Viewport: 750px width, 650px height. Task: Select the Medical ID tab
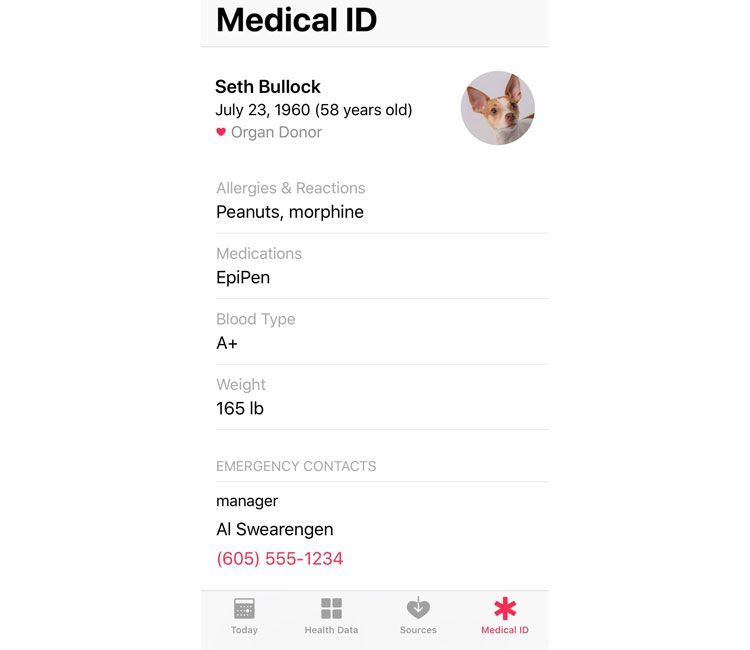tap(505, 616)
